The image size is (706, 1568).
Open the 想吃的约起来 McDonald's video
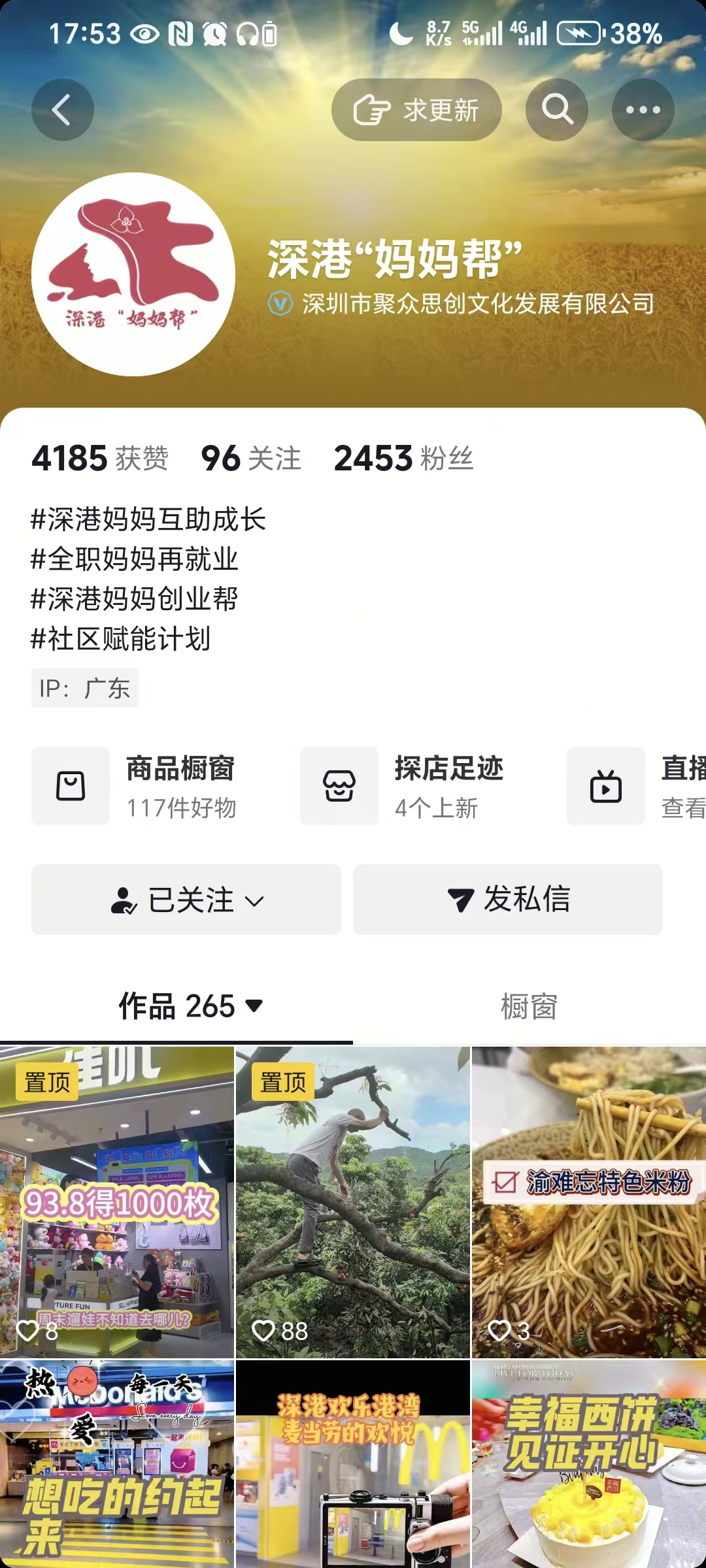click(117, 1463)
